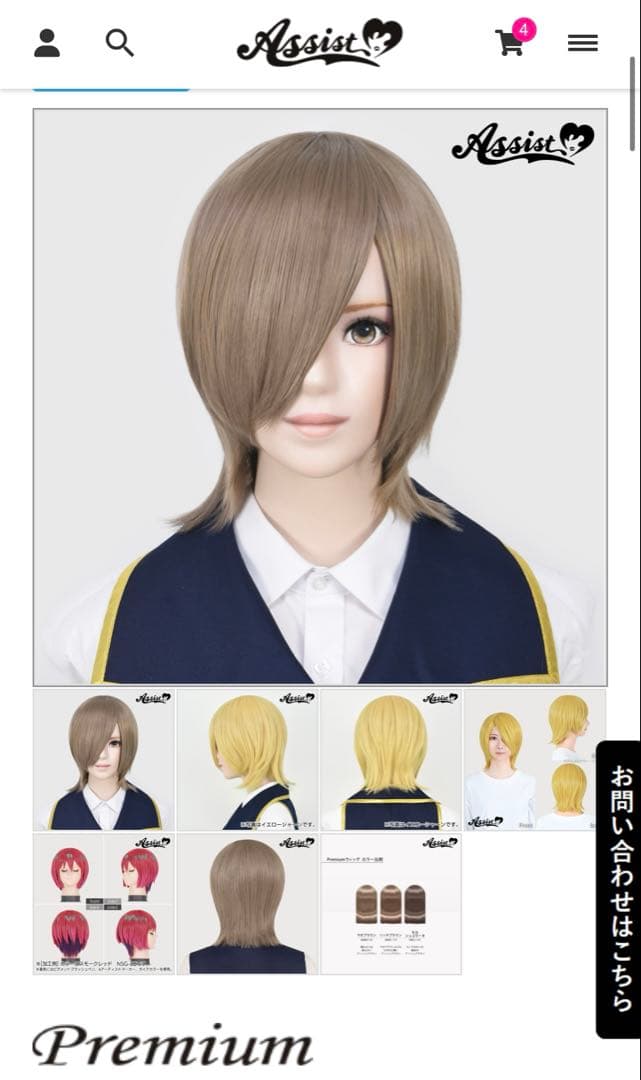
Task: Open the search magnifier
Action: coord(119,43)
